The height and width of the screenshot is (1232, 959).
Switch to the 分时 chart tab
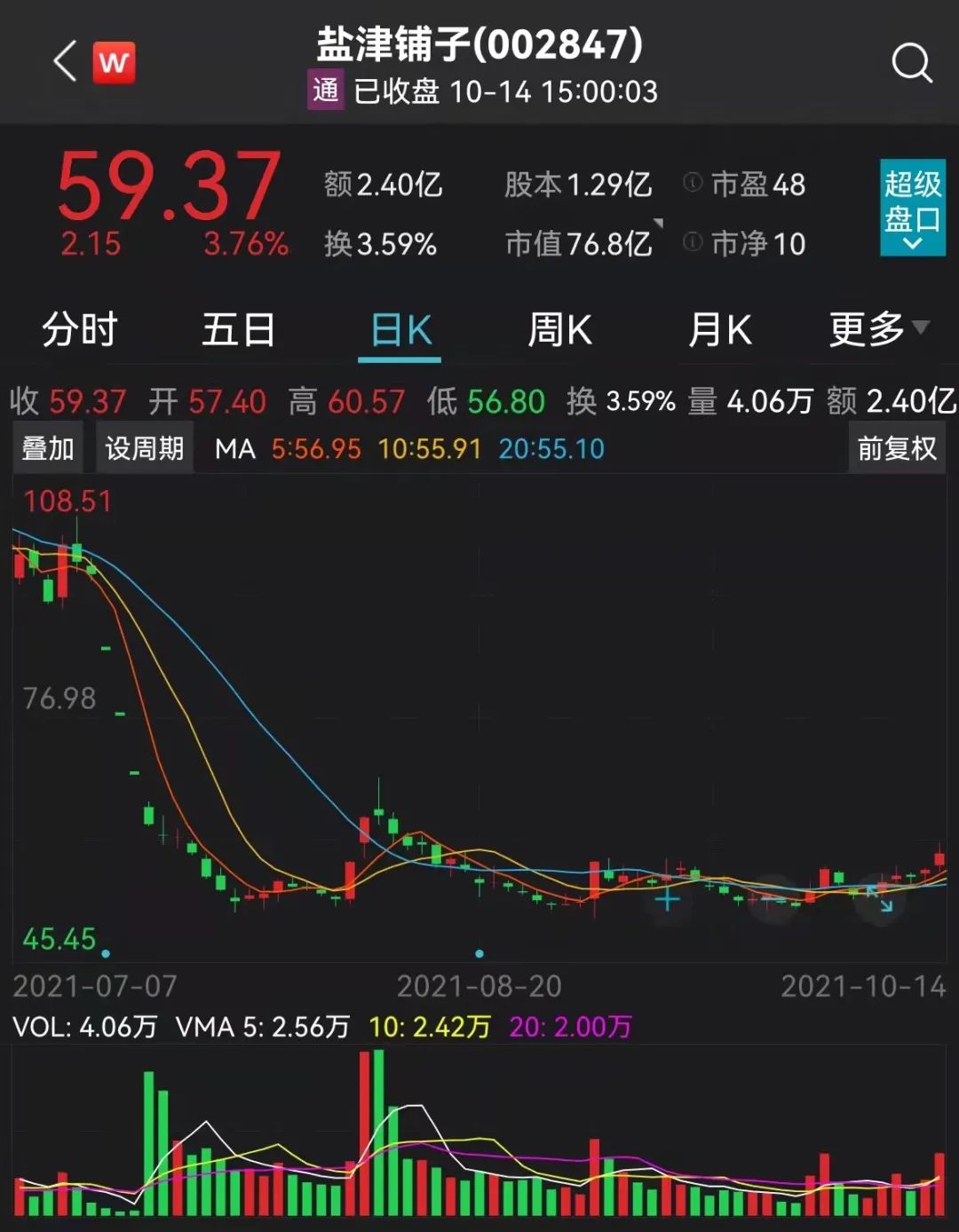point(79,330)
